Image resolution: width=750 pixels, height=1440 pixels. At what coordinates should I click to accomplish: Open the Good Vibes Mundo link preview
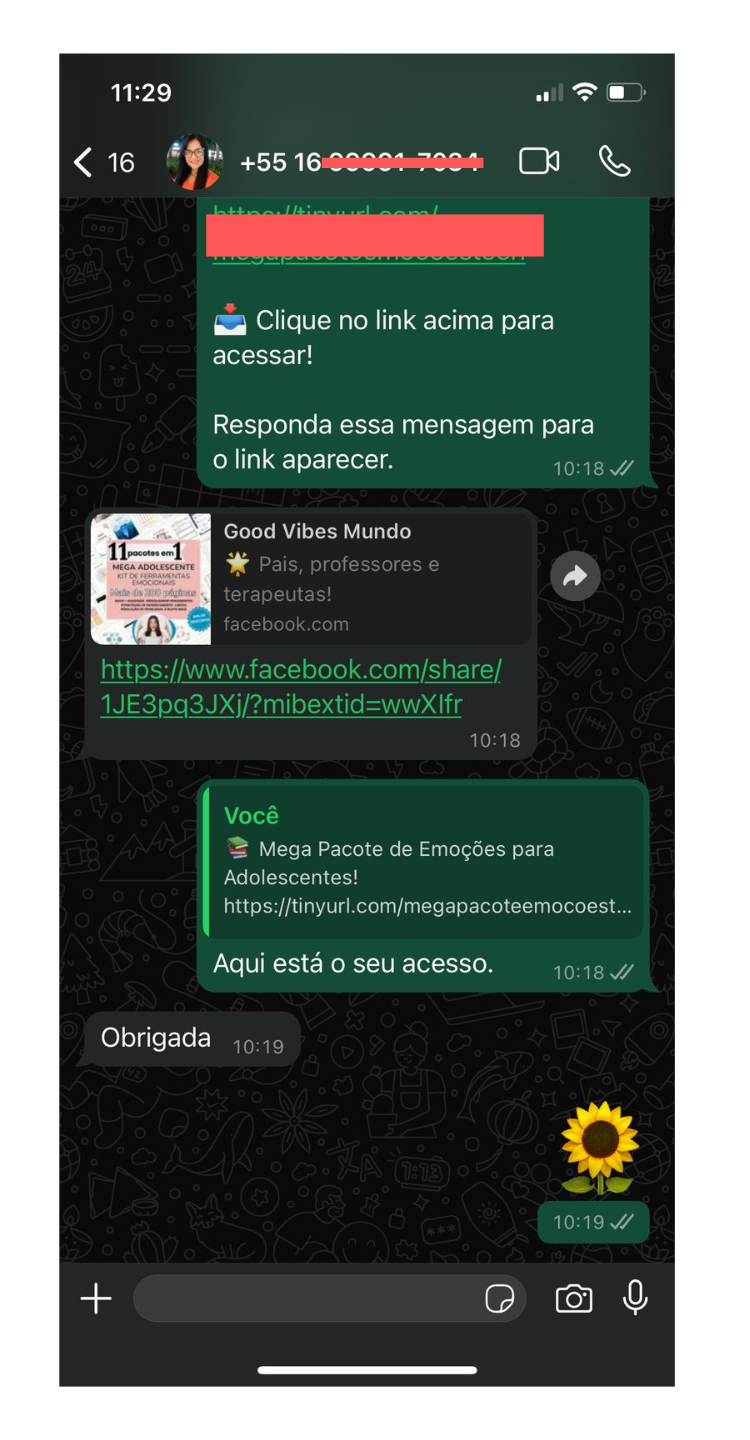310,578
